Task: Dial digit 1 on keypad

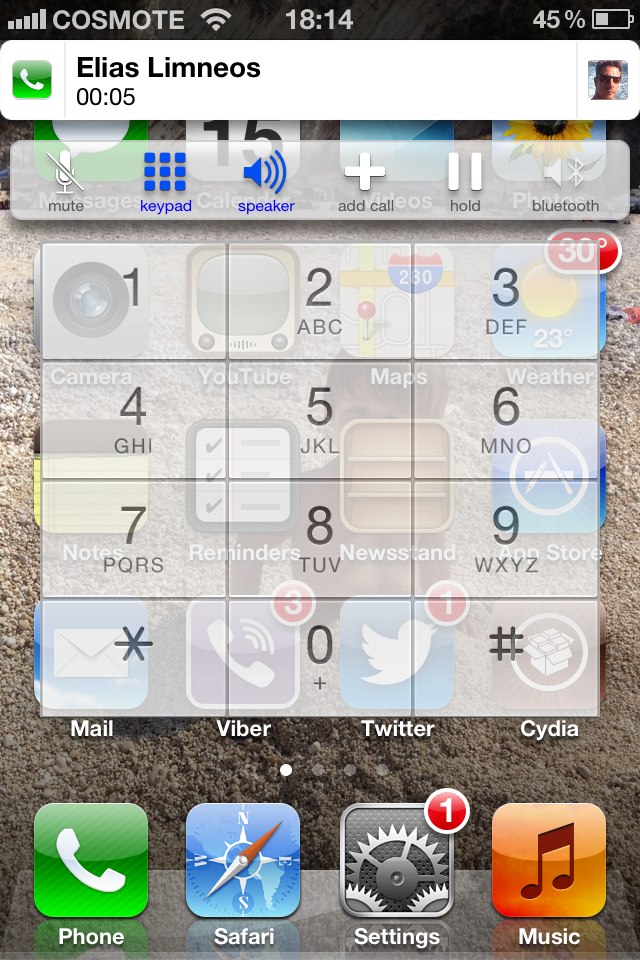Action: pos(134,300)
